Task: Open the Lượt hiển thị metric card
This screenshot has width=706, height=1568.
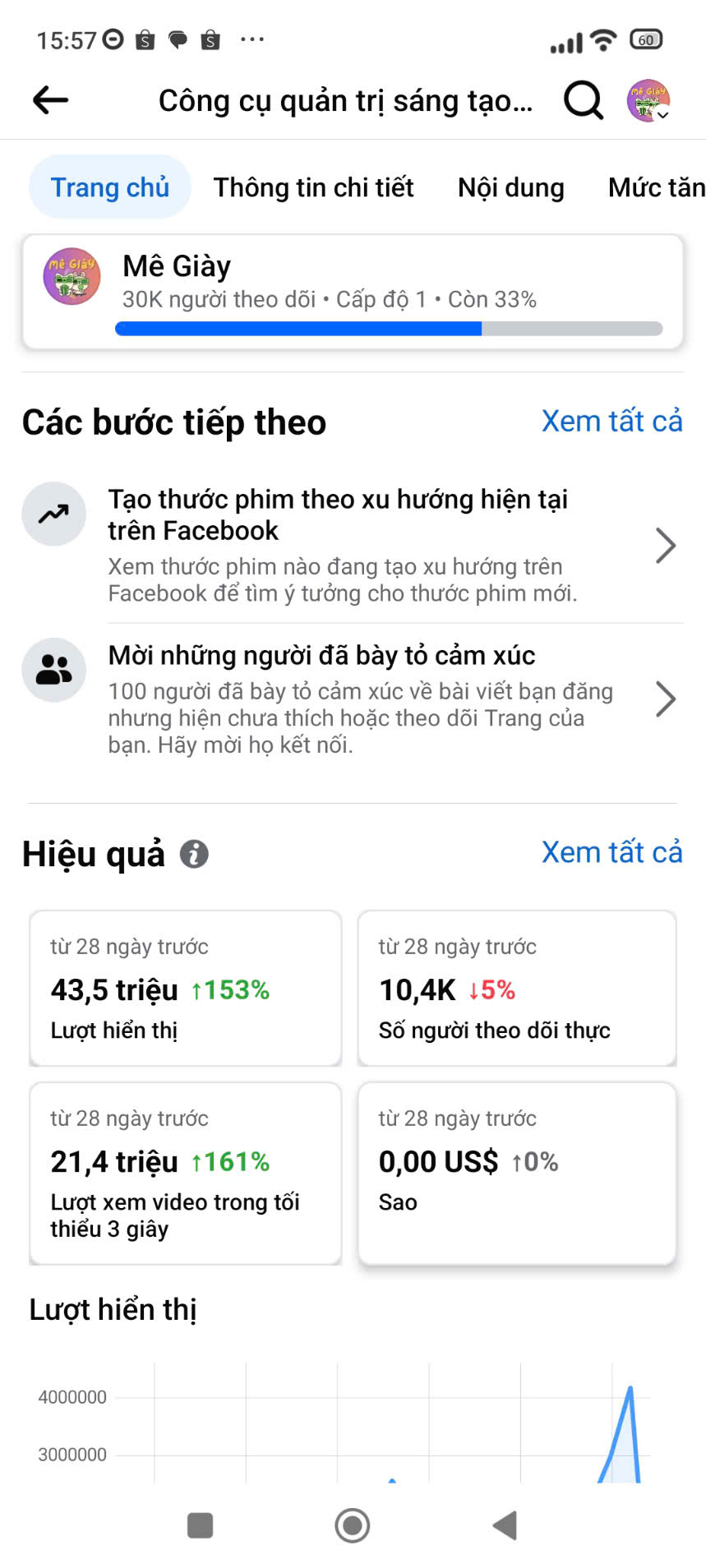Action: [186, 988]
